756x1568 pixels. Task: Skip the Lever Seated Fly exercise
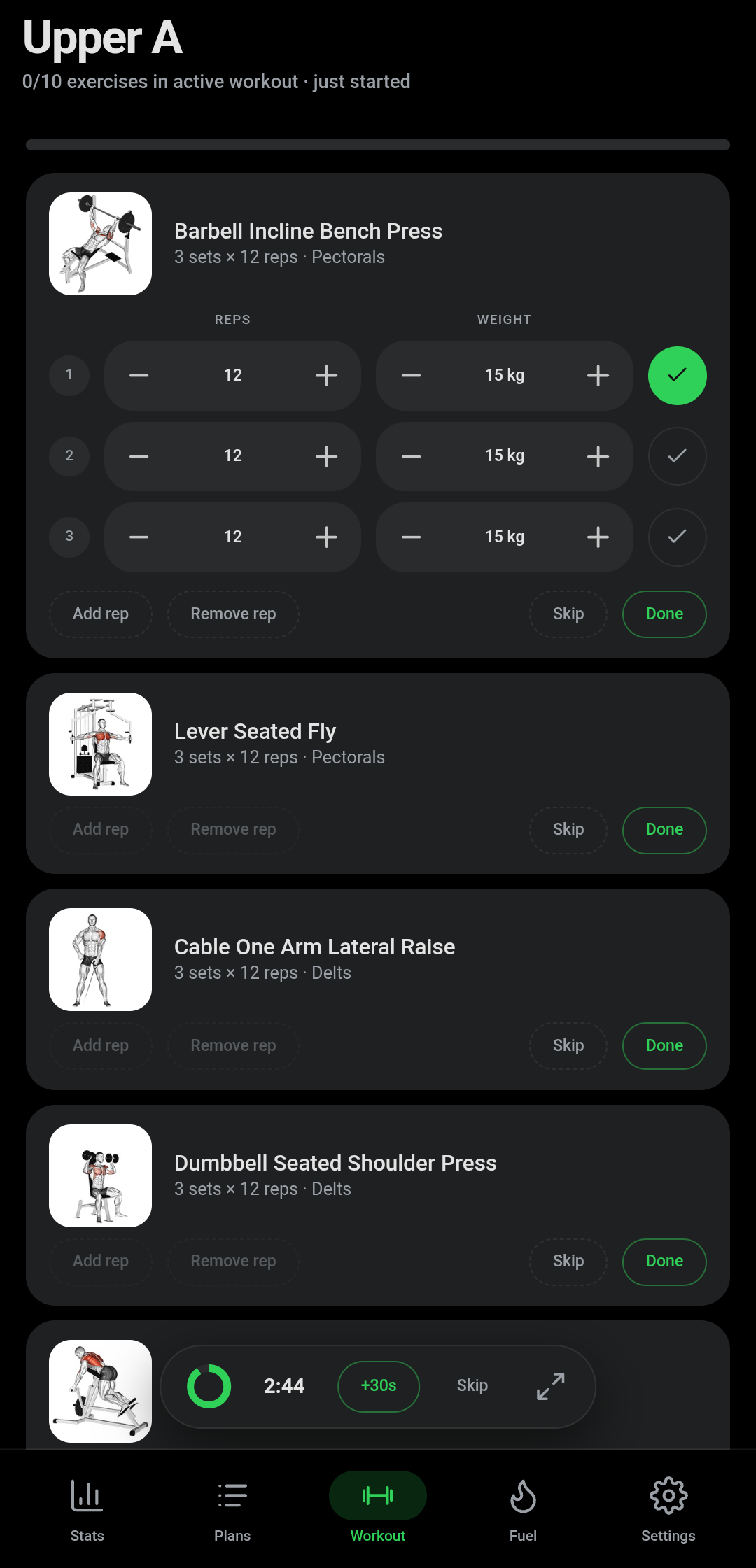click(568, 829)
